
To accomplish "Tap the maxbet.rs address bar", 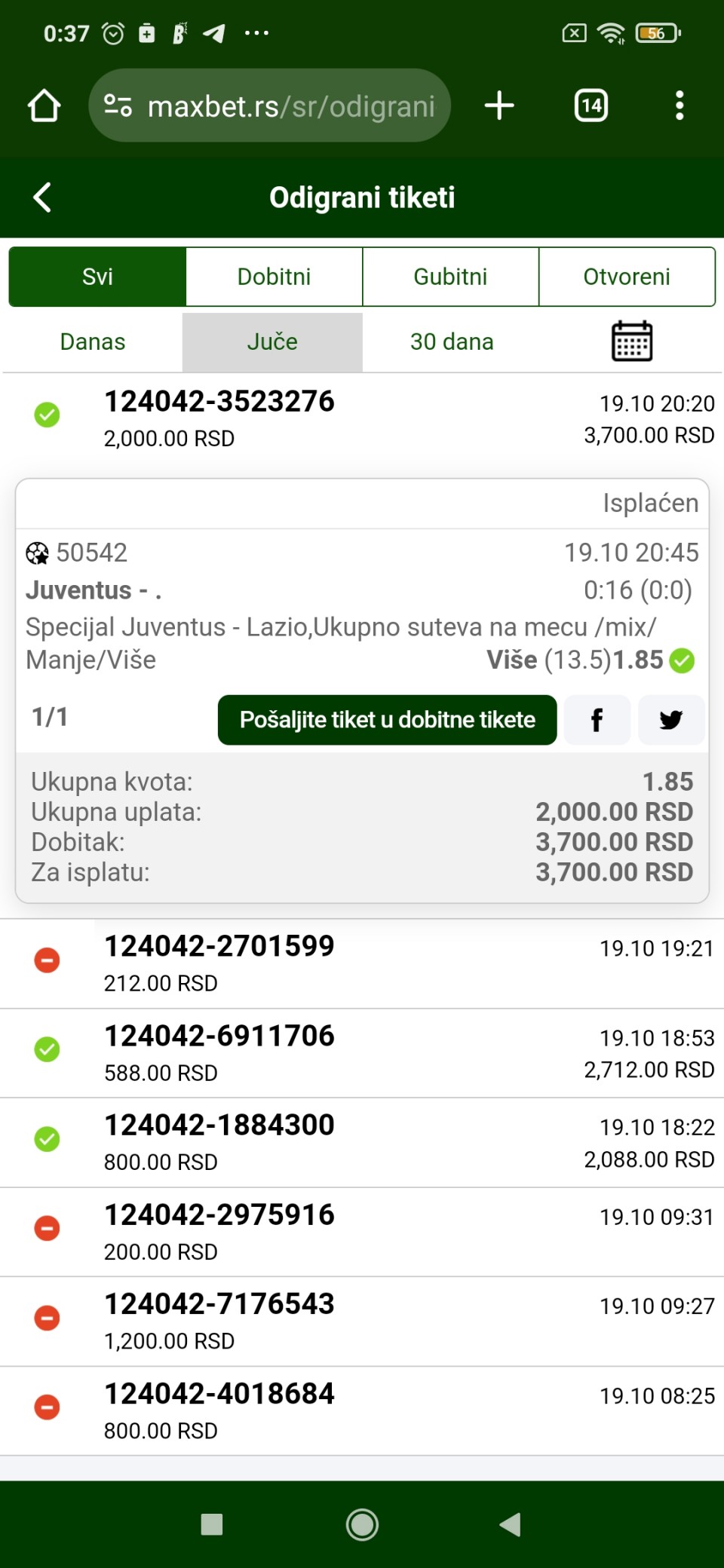I will (270, 106).
